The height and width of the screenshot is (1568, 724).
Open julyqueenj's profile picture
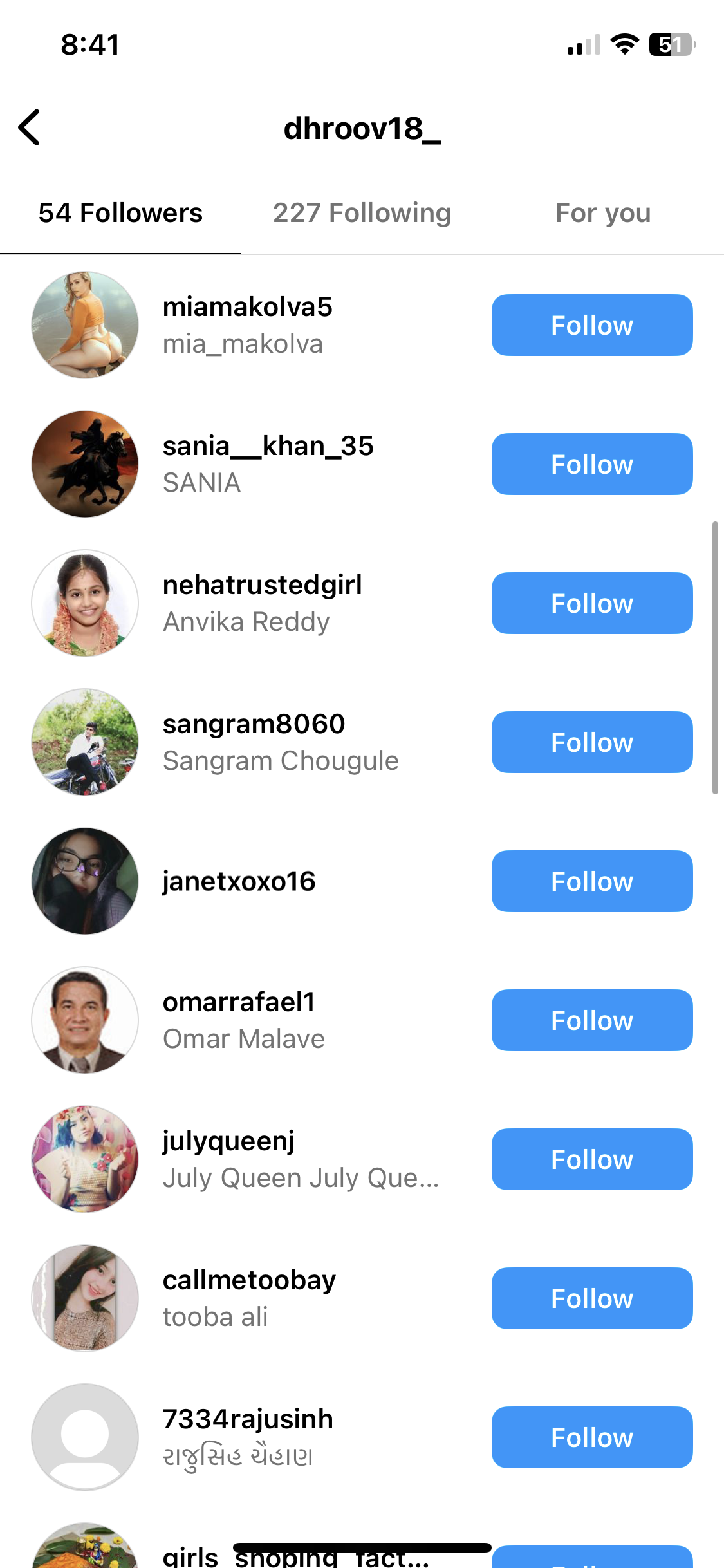click(x=85, y=1159)
